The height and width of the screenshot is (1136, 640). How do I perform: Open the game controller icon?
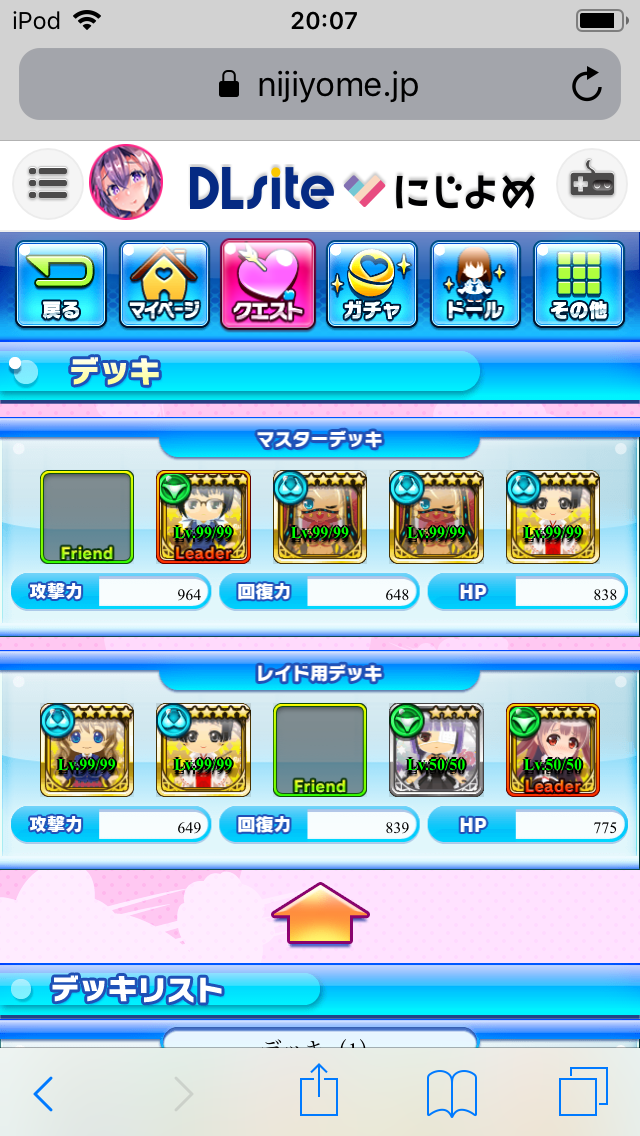click(591, 184)
